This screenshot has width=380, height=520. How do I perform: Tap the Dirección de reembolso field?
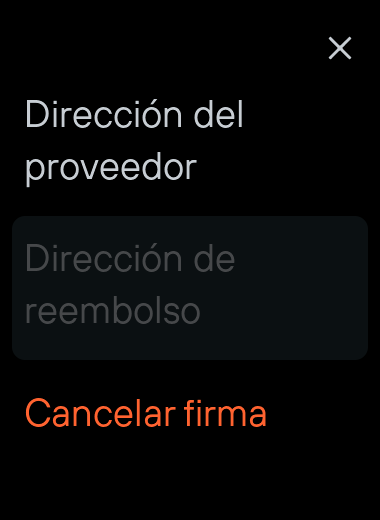pos(190,288)
